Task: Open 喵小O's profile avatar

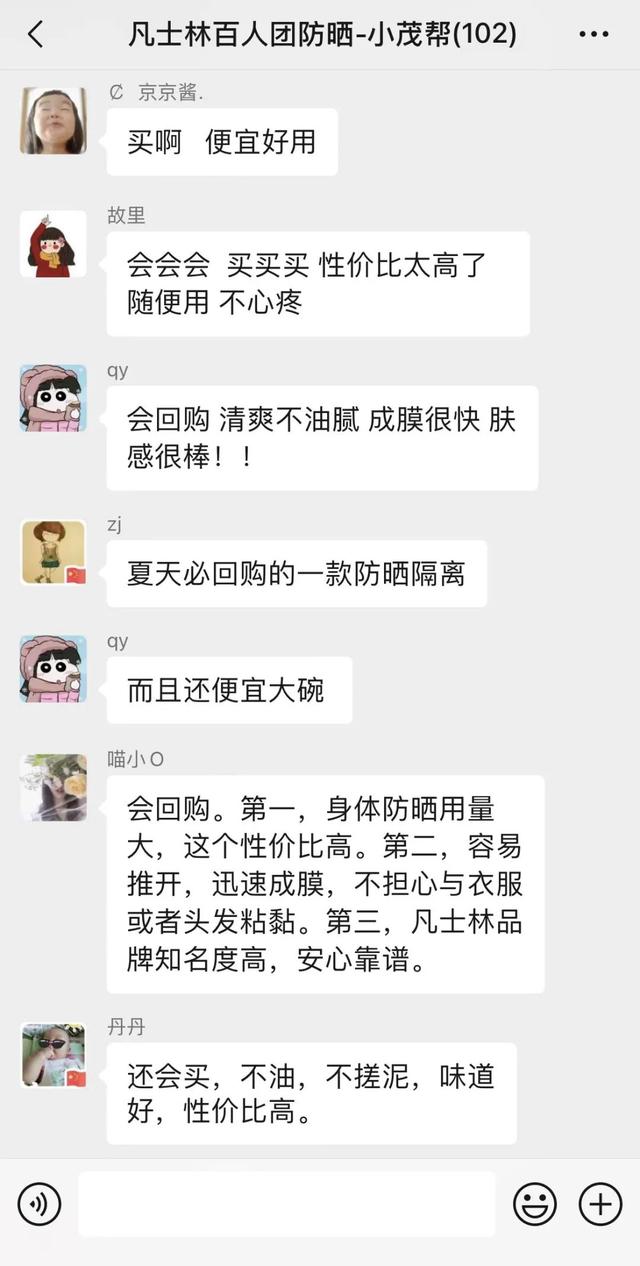Action: coord(54,787)
